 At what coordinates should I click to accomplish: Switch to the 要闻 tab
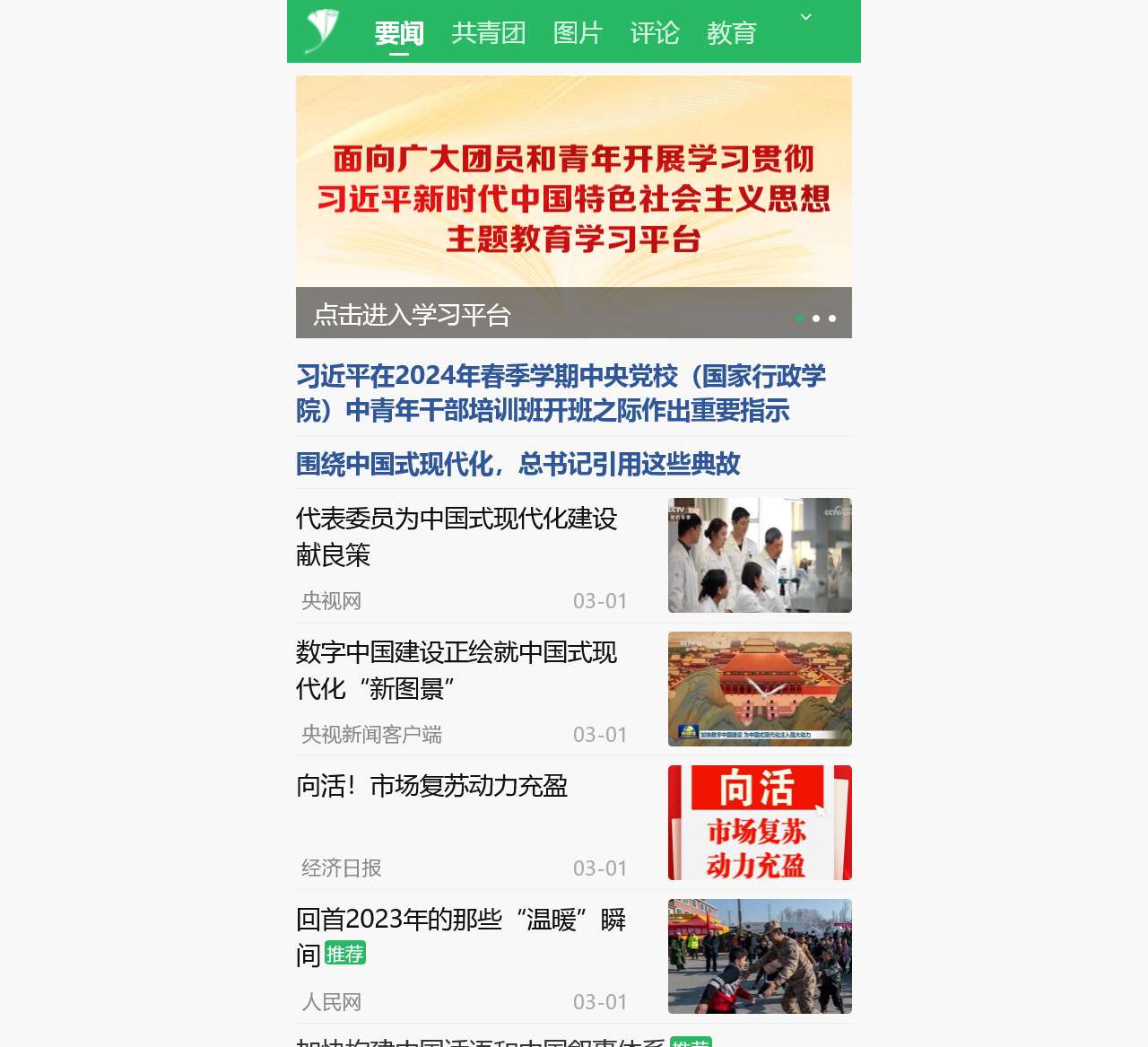399,33
